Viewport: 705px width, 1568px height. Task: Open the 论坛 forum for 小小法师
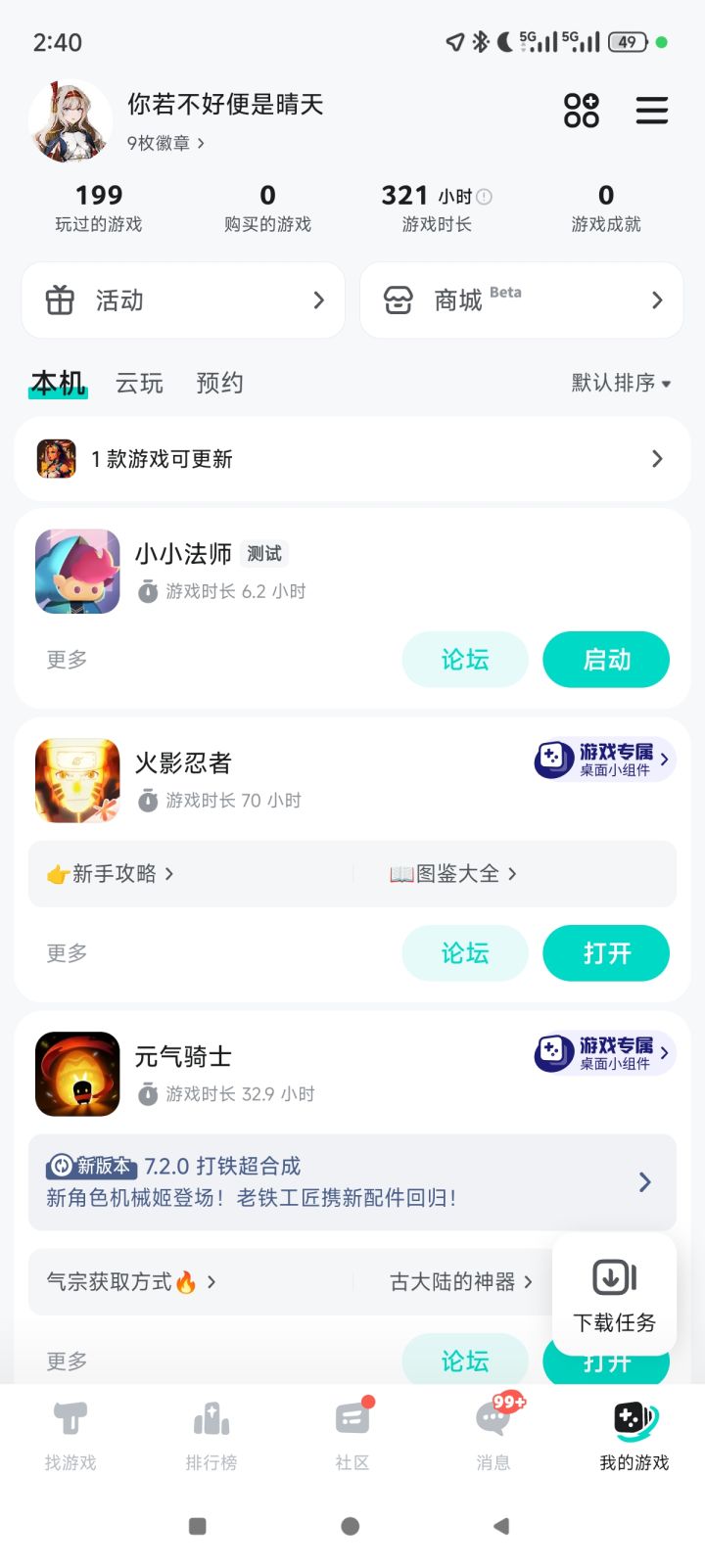point(465,660)
